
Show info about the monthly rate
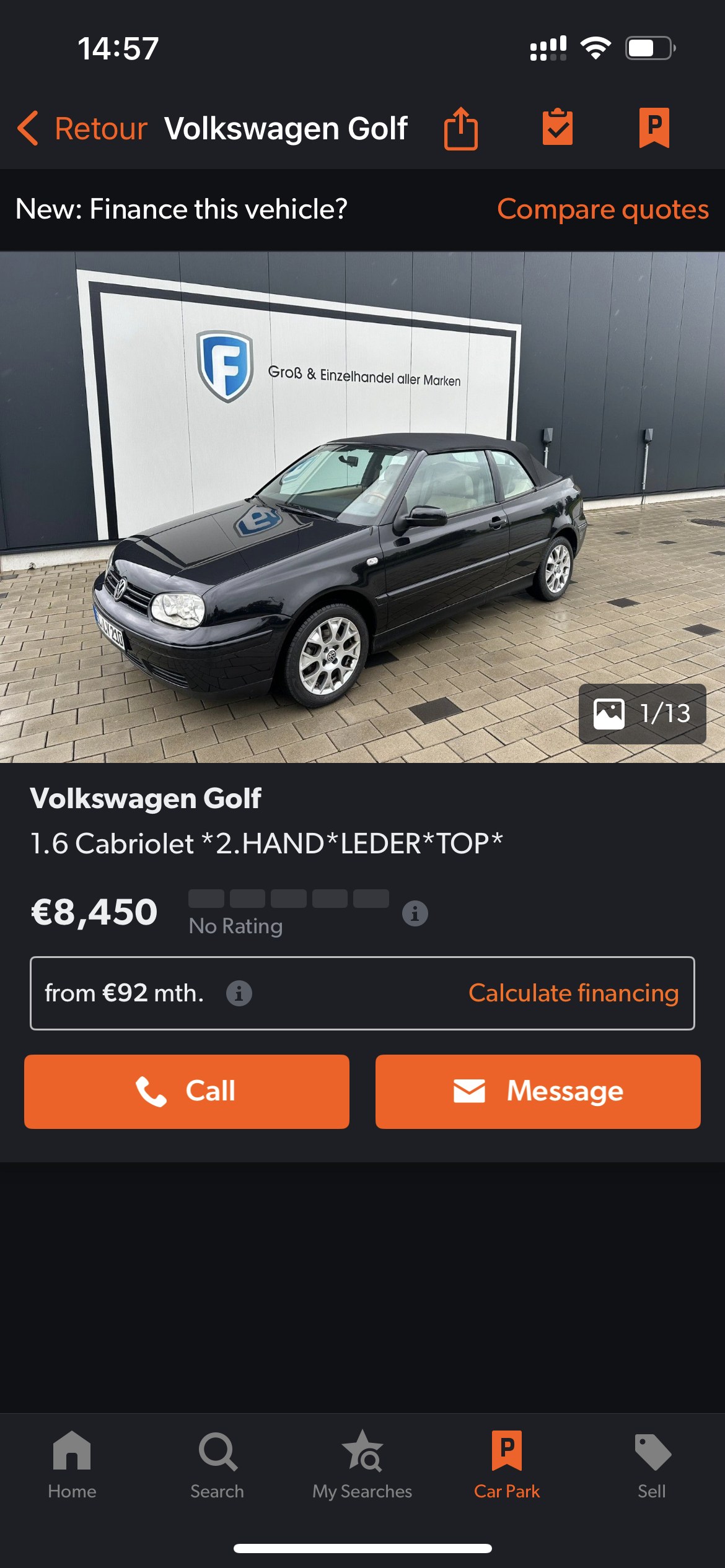tap(239, 993)
